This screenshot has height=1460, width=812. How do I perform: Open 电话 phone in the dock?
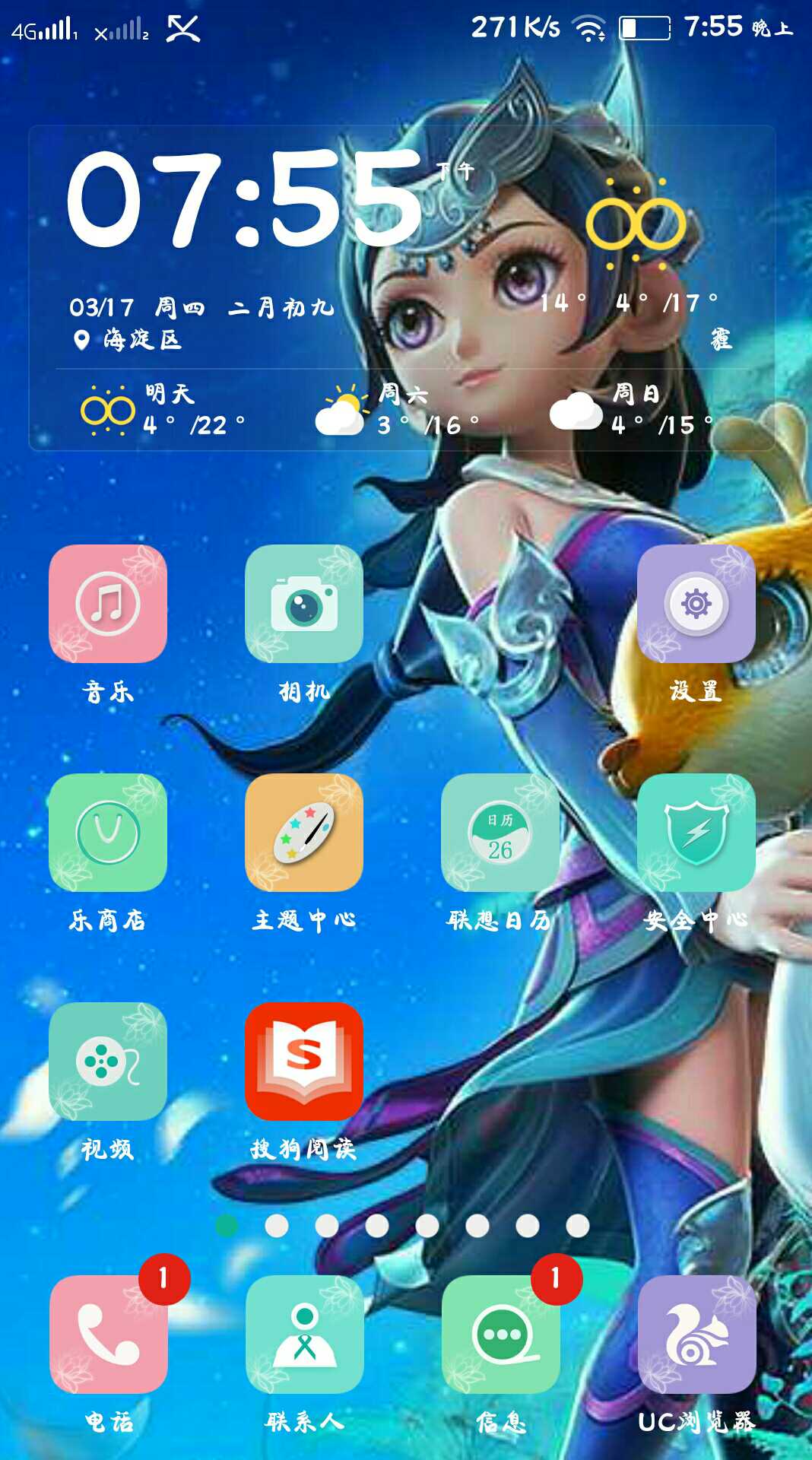click(108, 1335)
